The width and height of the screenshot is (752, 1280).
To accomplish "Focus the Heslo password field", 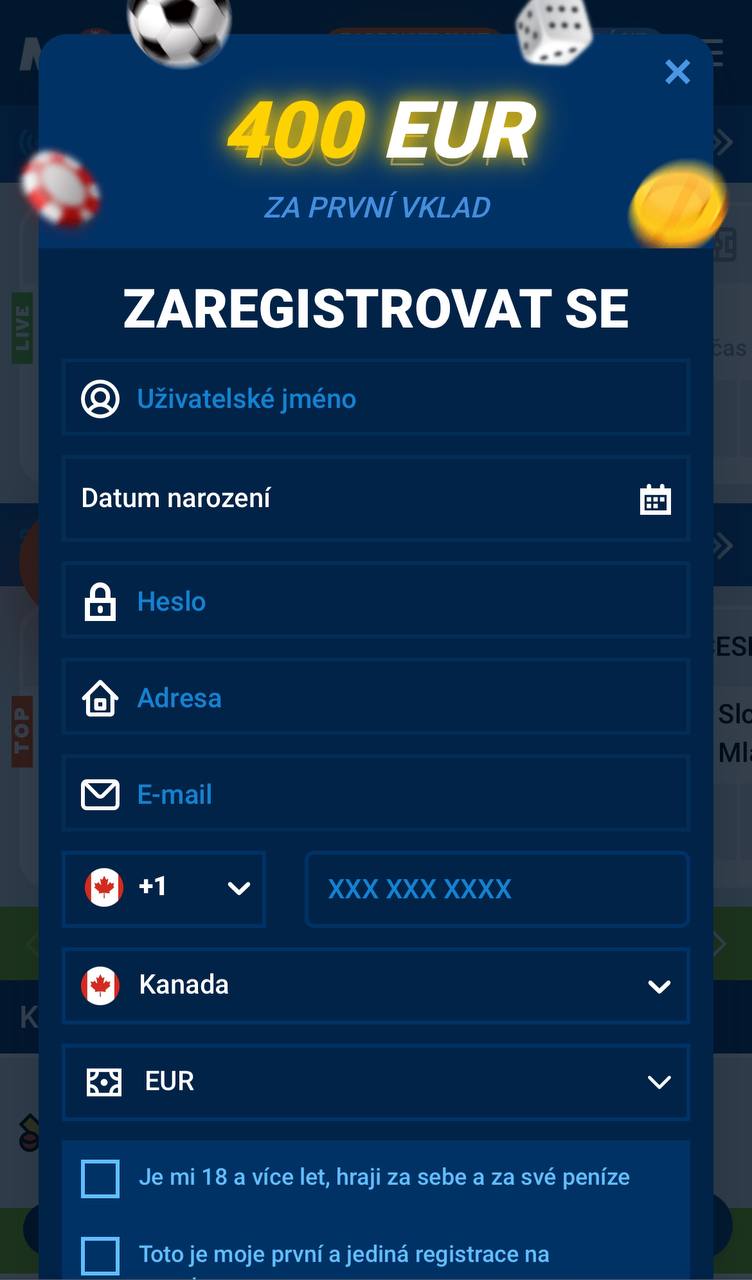I will click(x=376, y=601).
